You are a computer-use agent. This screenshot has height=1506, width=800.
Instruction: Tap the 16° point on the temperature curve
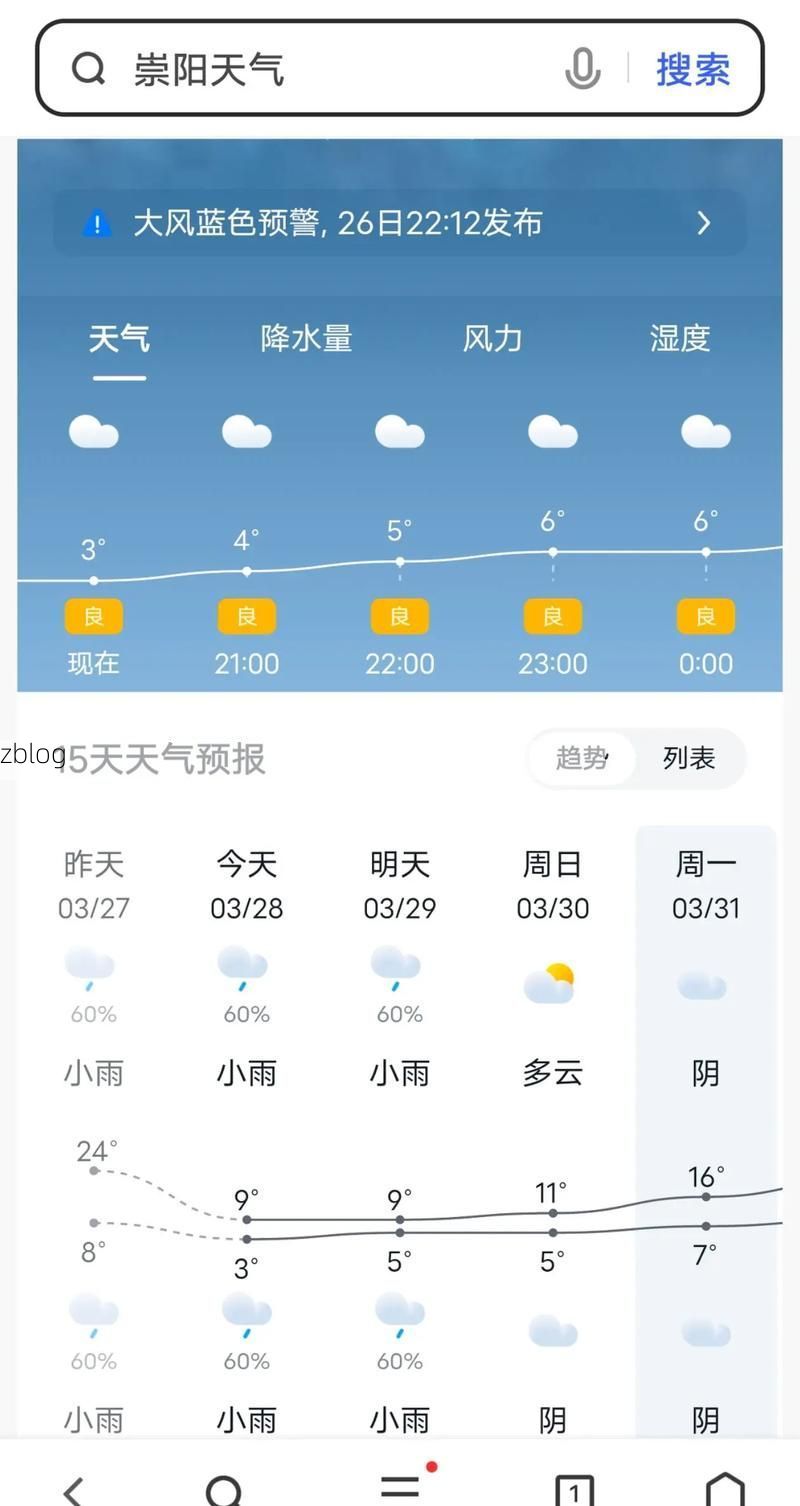(x=706, y=1195)
